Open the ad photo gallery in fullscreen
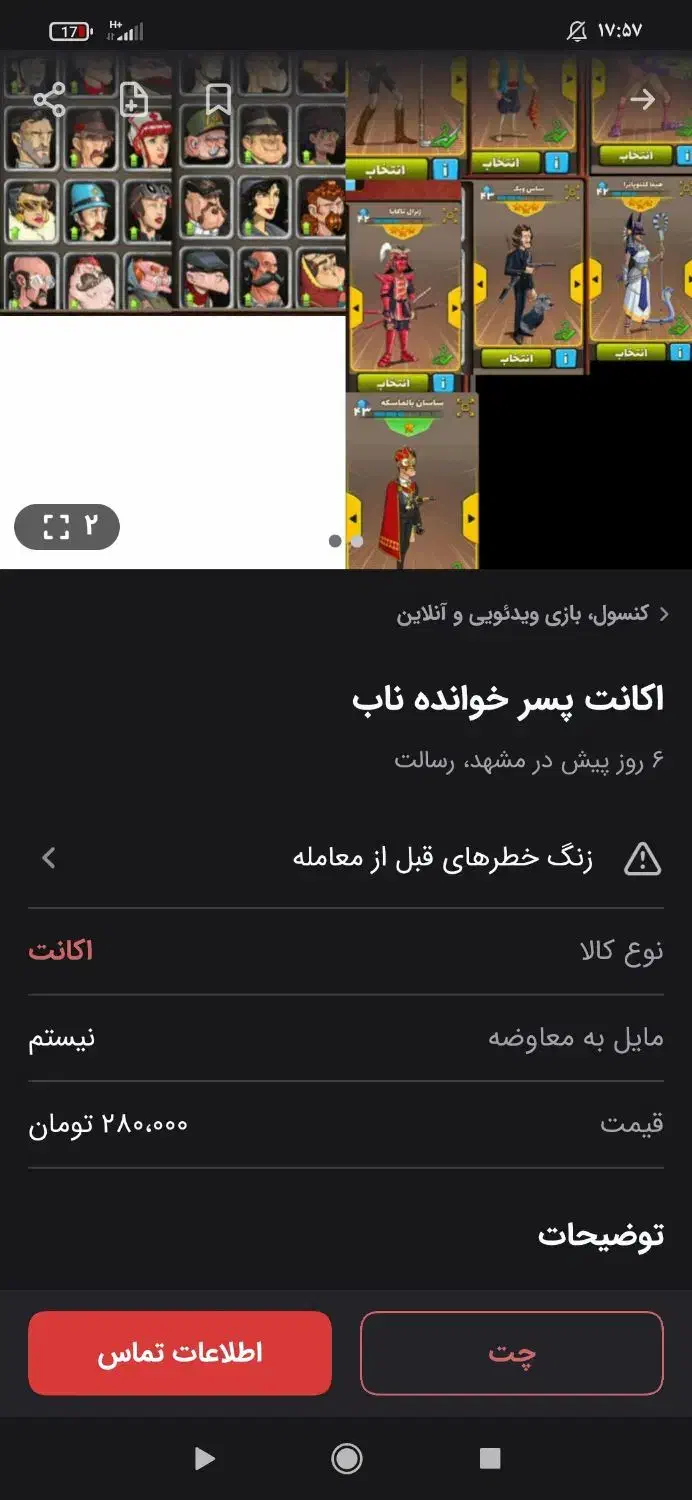The height and width of the screenshot is (1500, 692). coord(67,527)
